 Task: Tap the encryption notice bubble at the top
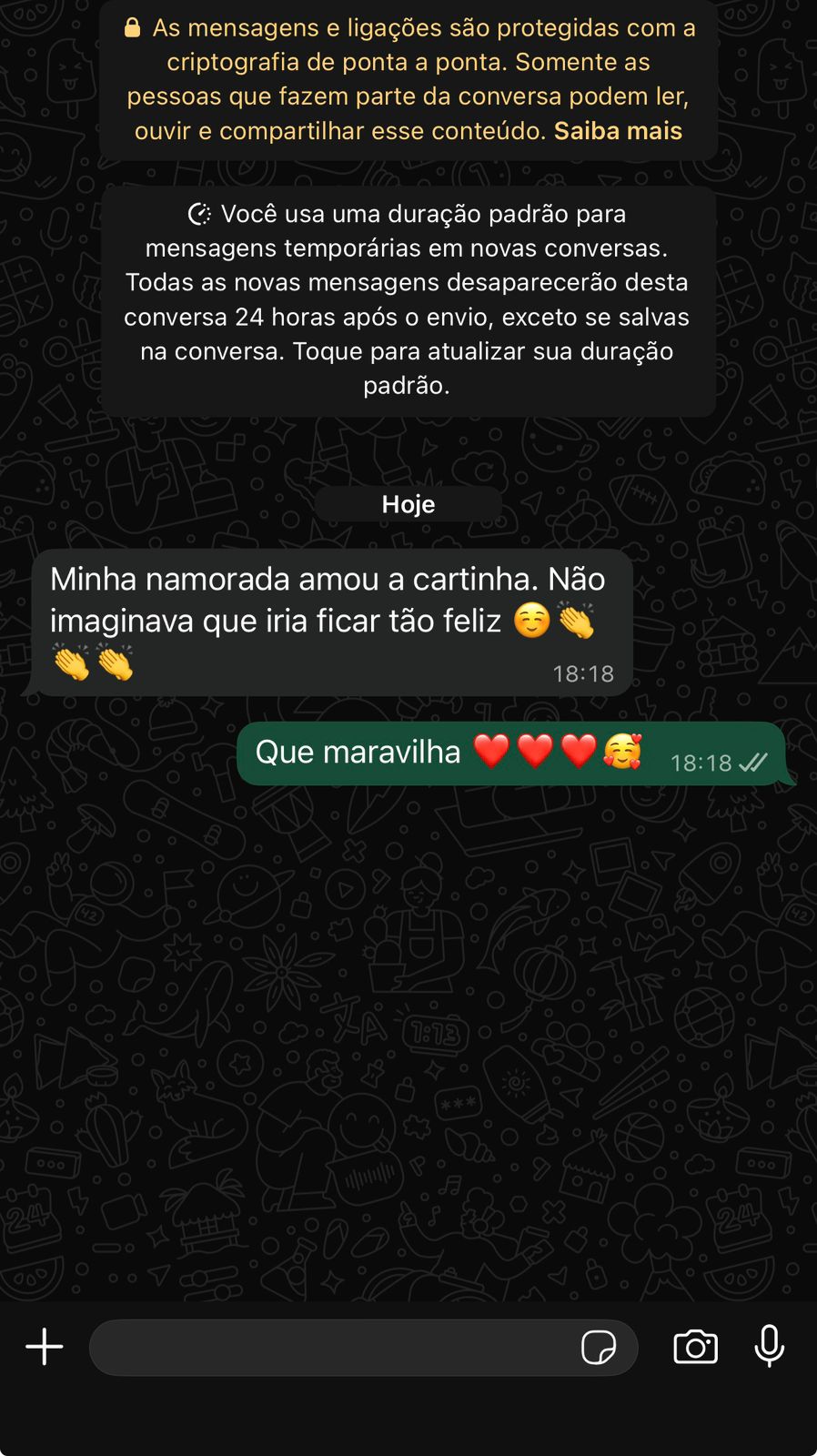pyautogui.click(x=408, y=79)
